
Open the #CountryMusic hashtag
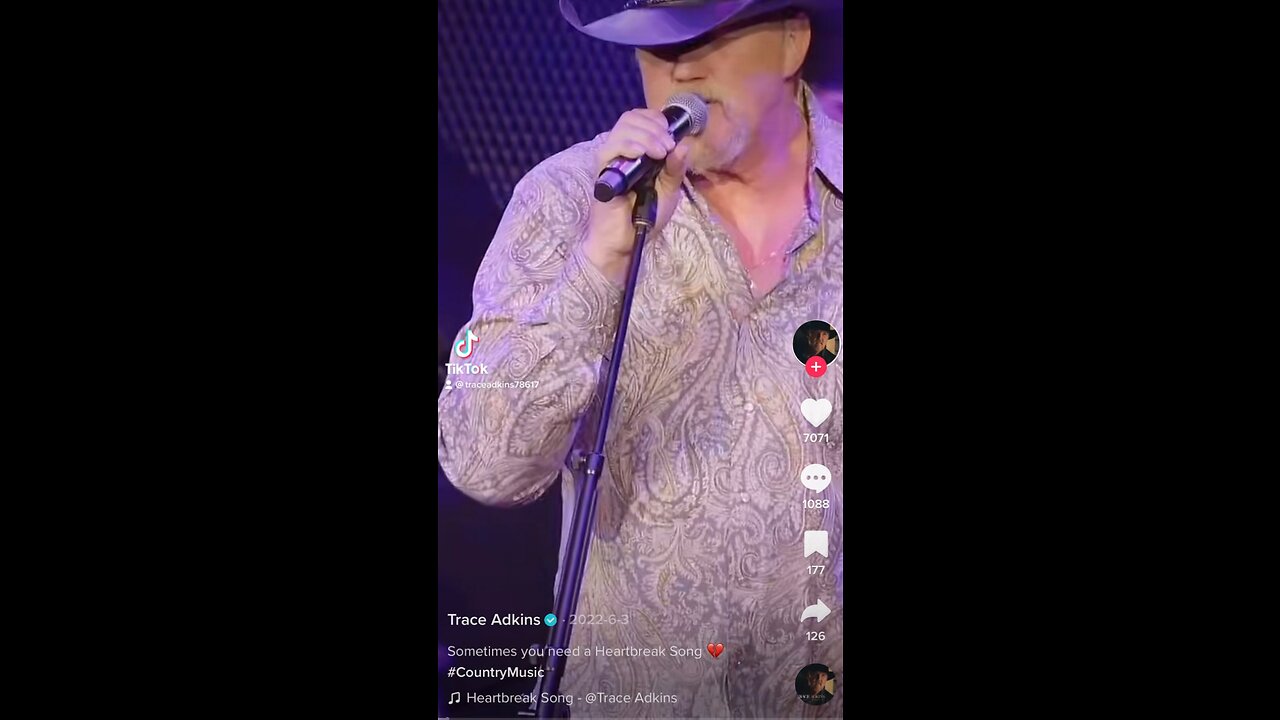point(496,672)
